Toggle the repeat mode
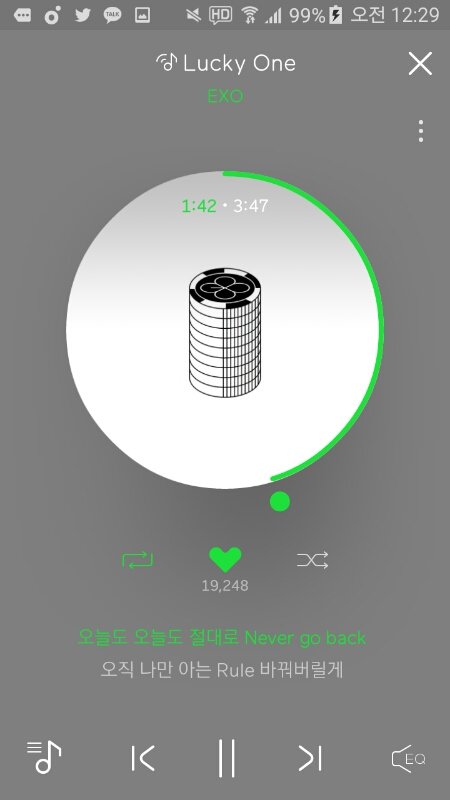 tap(137, 560)
